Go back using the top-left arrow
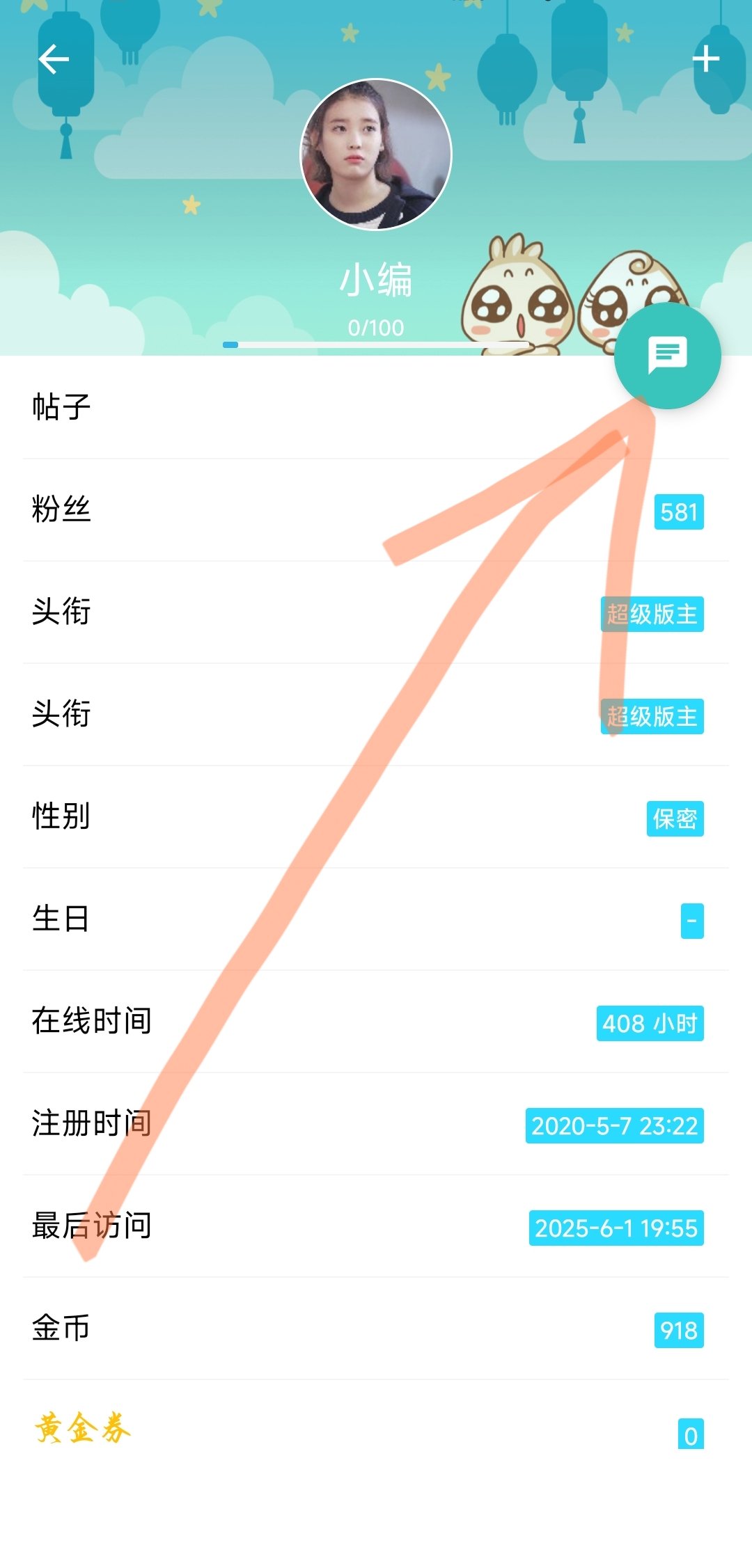The height and width of the screenshot is (1568, 752). pos(54,59)
